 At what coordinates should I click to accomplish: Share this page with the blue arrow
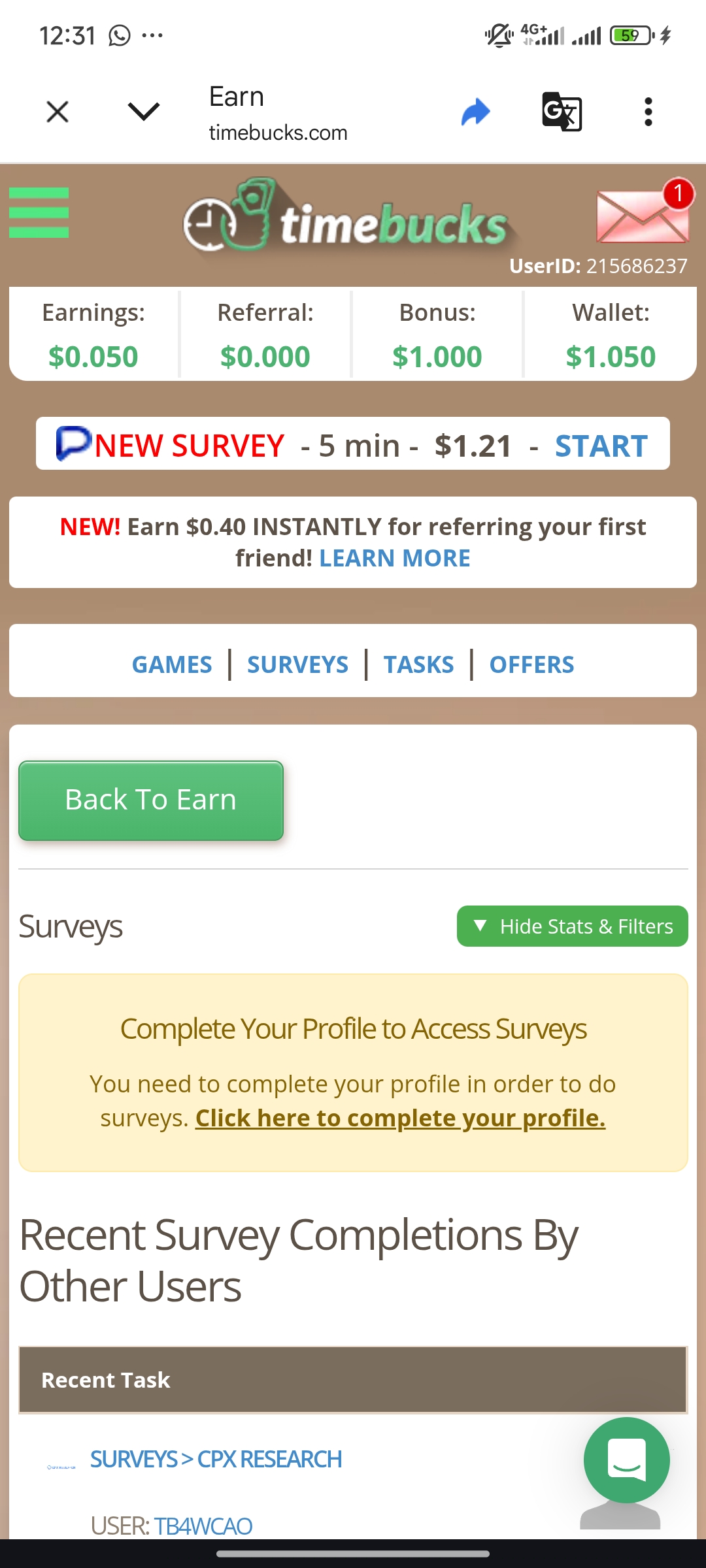tap(475, 112)
